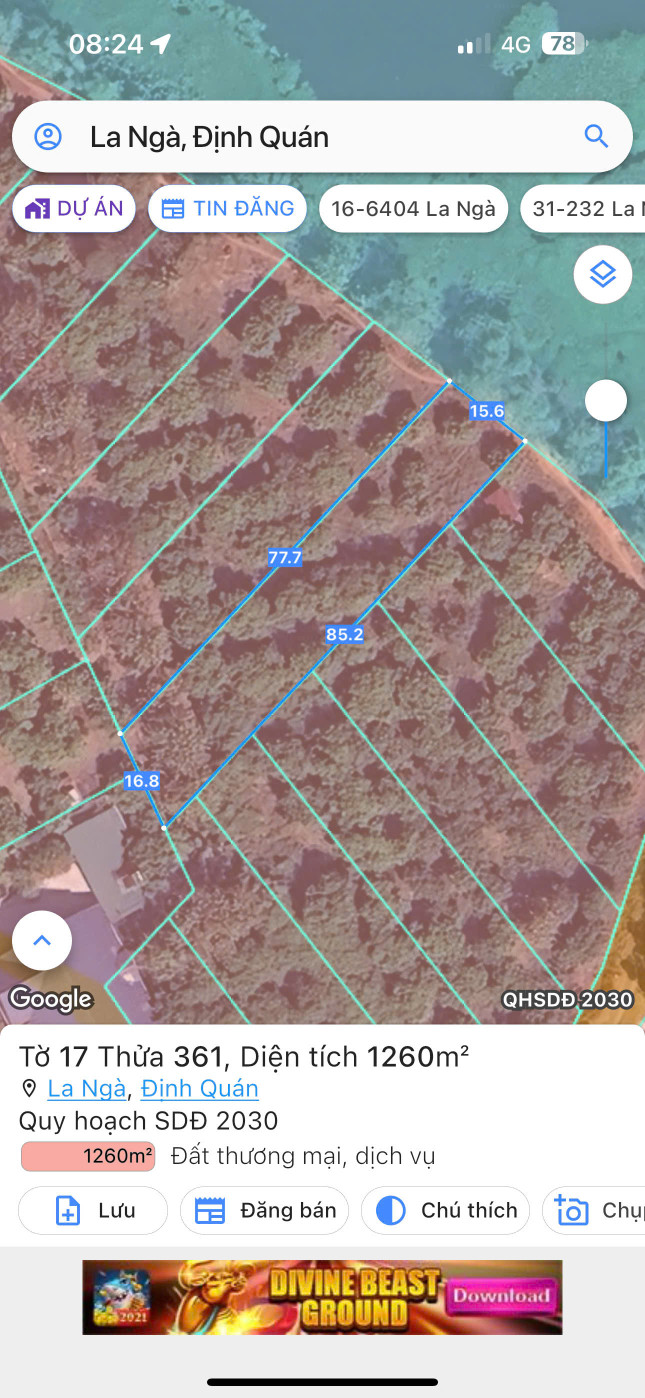Open the account profile icon

point(48,137)
